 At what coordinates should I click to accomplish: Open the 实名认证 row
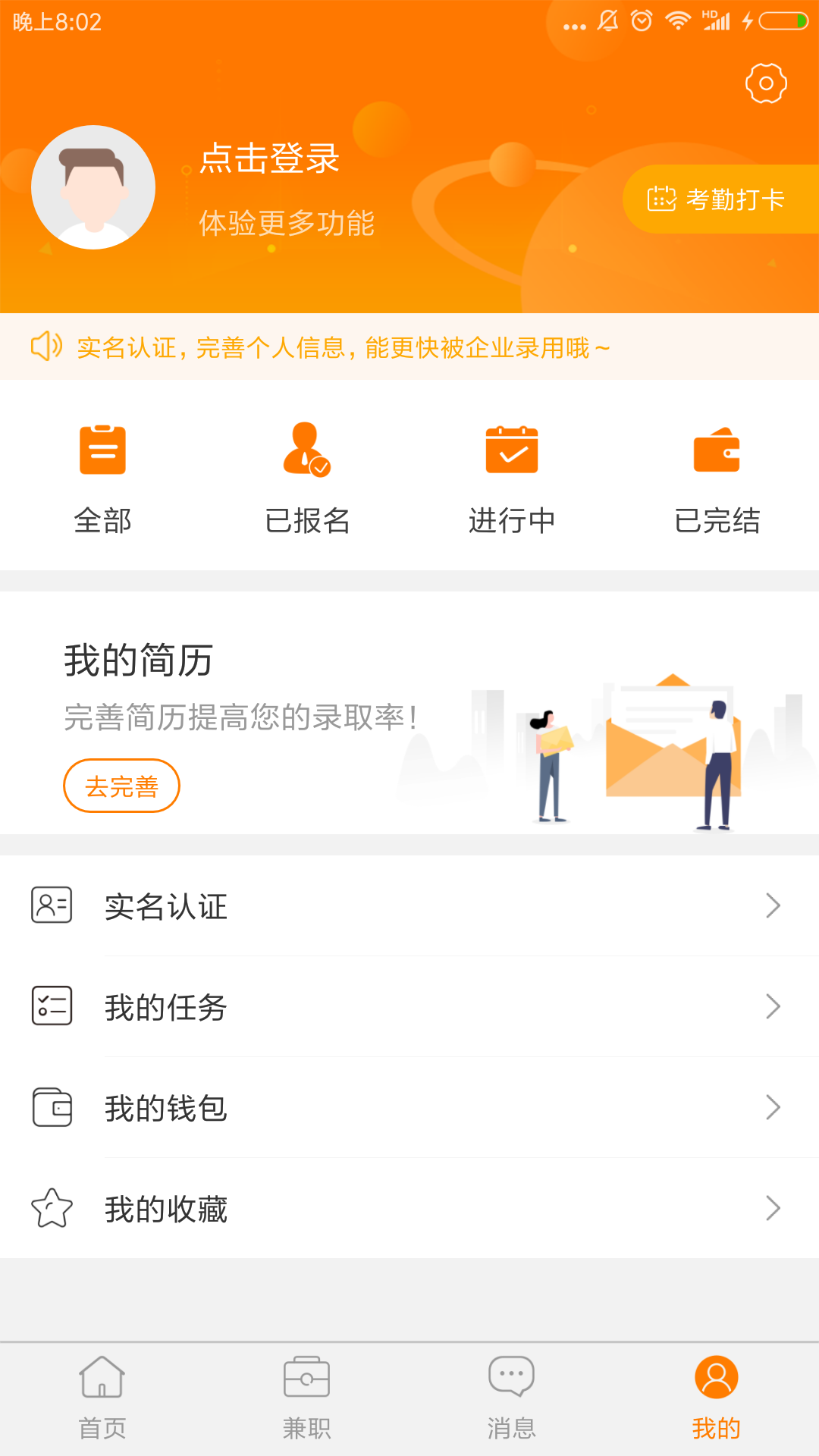pos(409,906)
